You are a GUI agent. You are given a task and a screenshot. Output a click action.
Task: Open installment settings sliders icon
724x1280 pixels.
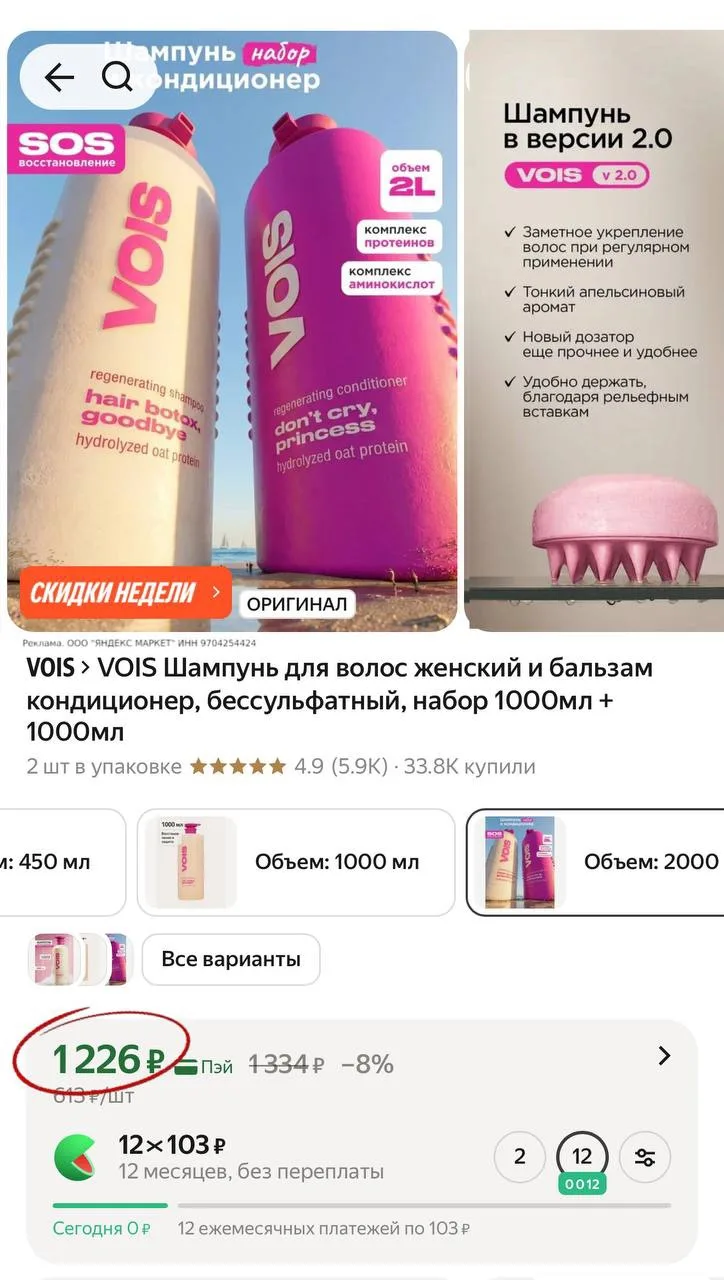645,1157
